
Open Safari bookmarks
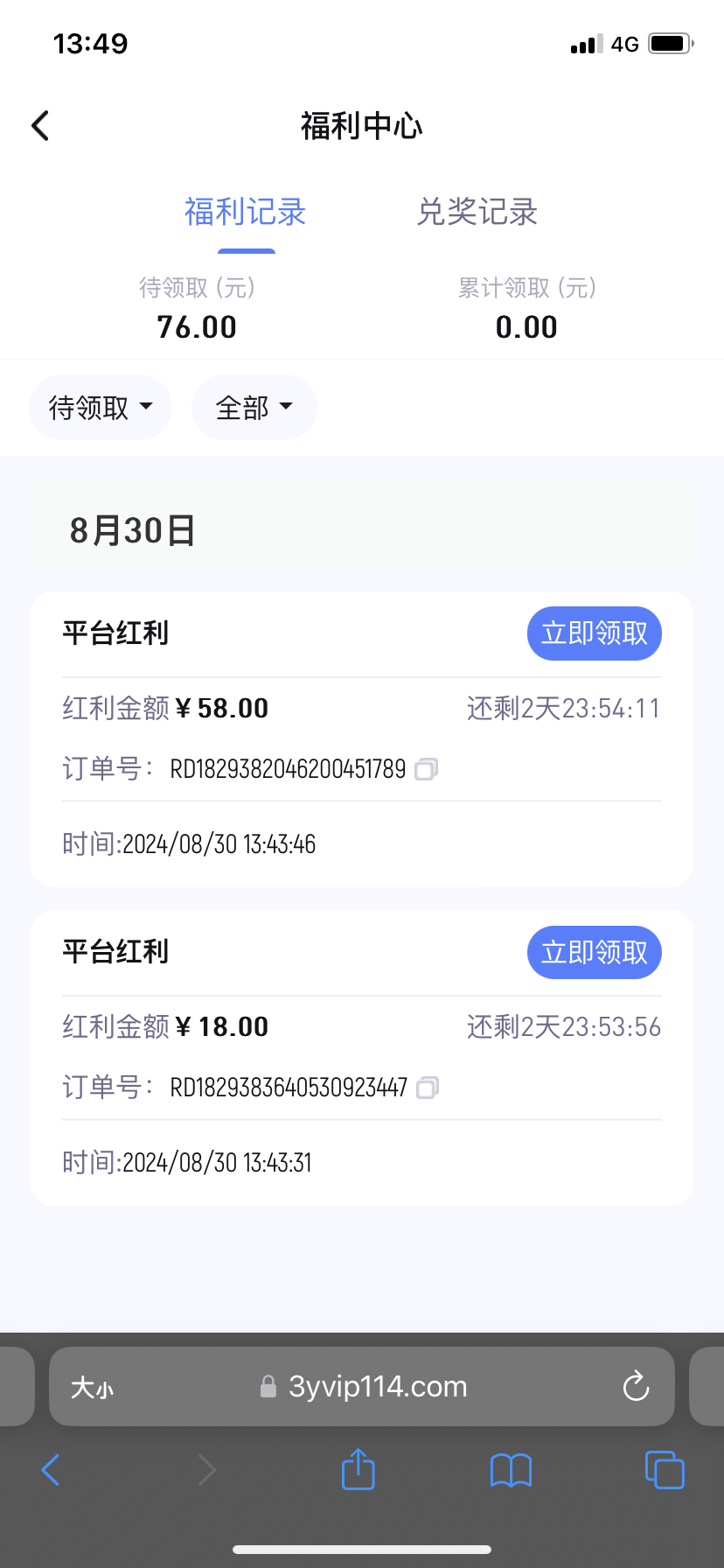click(512, 1470)
